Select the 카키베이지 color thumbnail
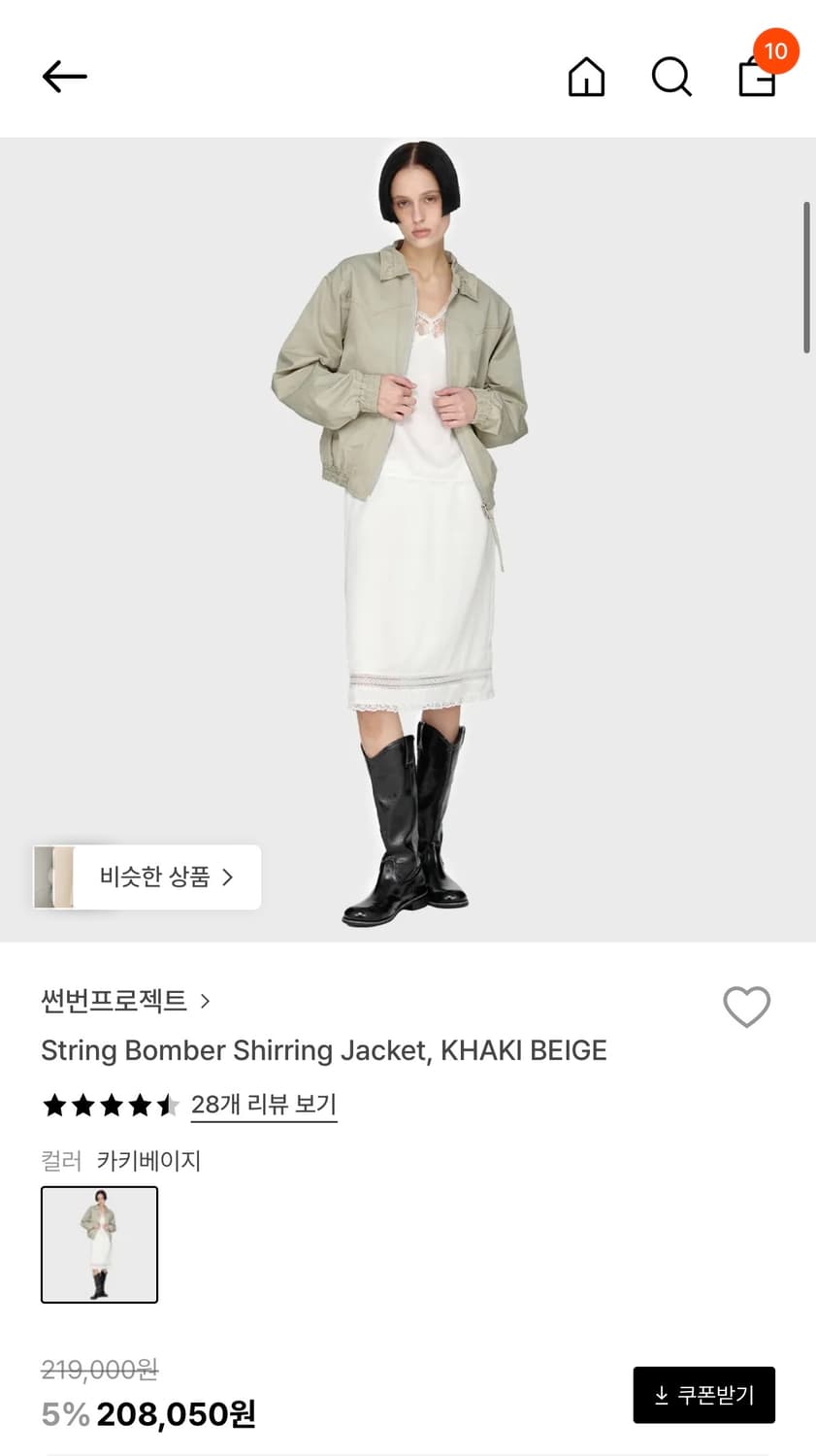Viewport: 816px width, 1456px height. 98,1246
